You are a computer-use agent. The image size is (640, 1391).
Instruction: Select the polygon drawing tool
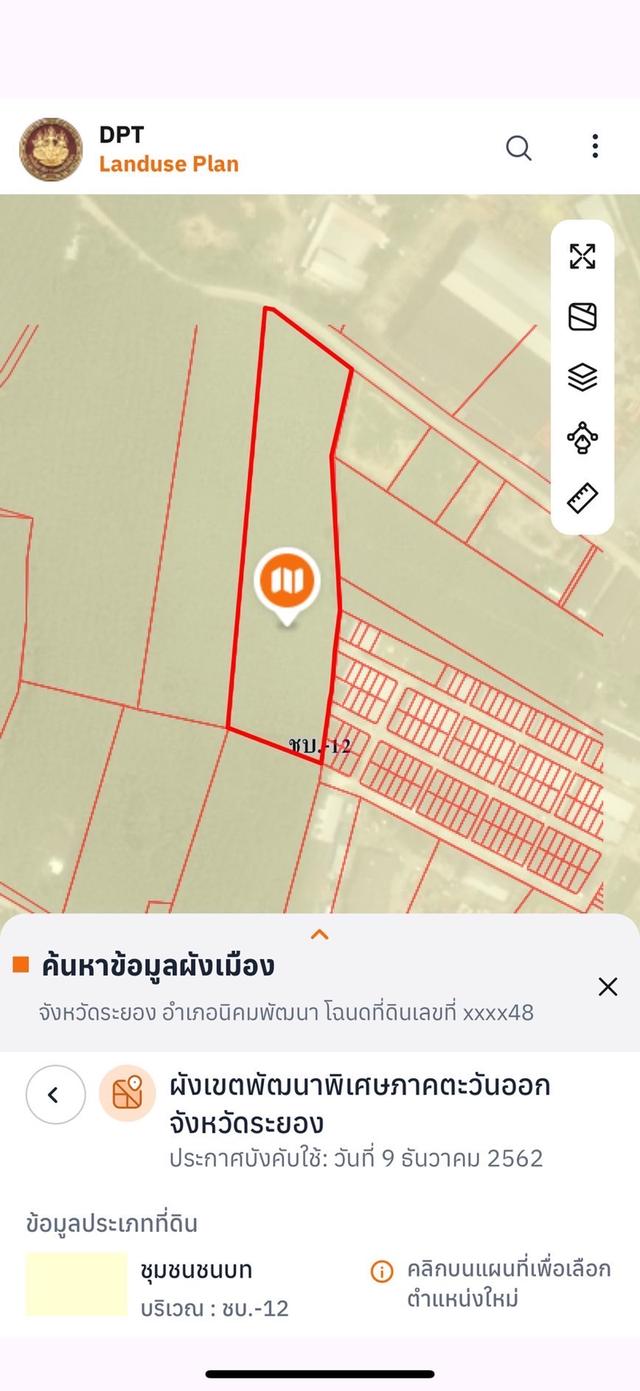[582, 438]
